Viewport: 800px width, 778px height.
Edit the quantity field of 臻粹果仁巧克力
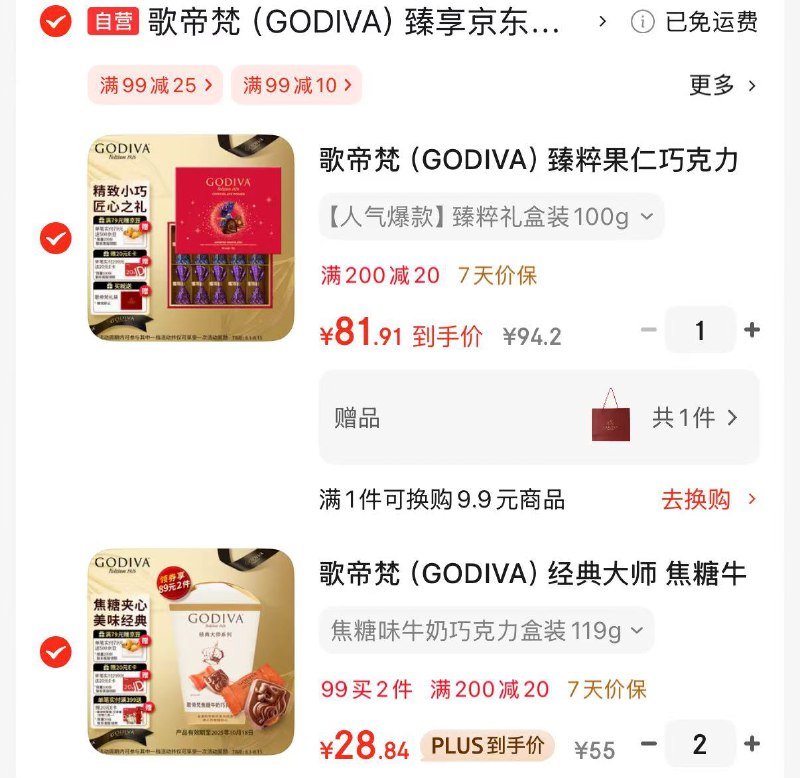pos(700,330)
